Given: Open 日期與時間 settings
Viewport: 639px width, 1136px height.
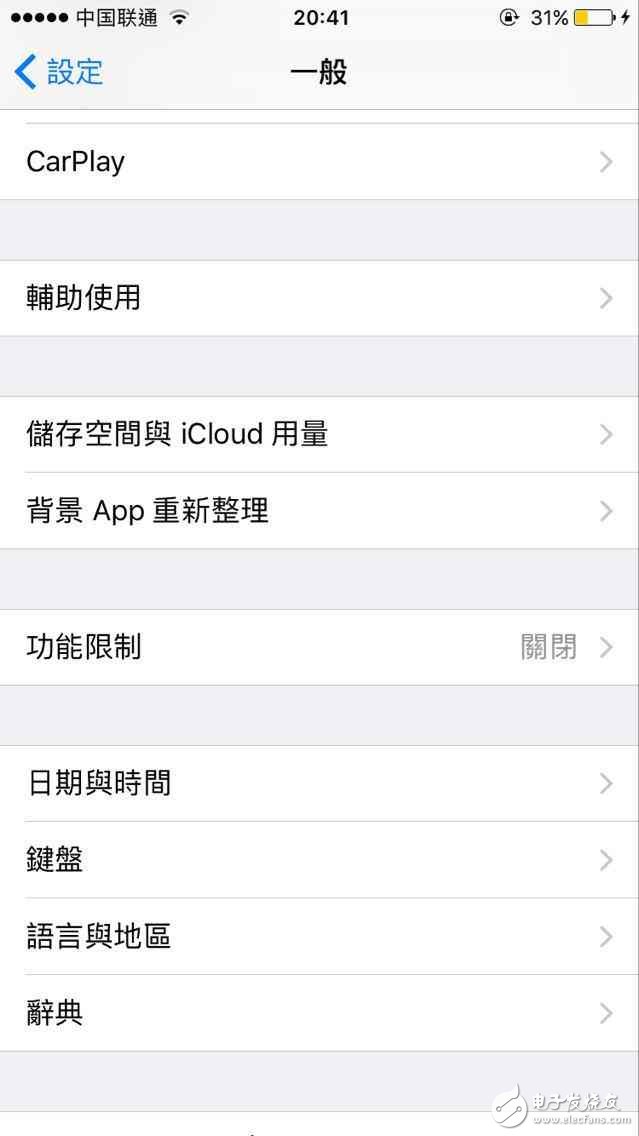Looking at the screenshot, I should [319, 783].
